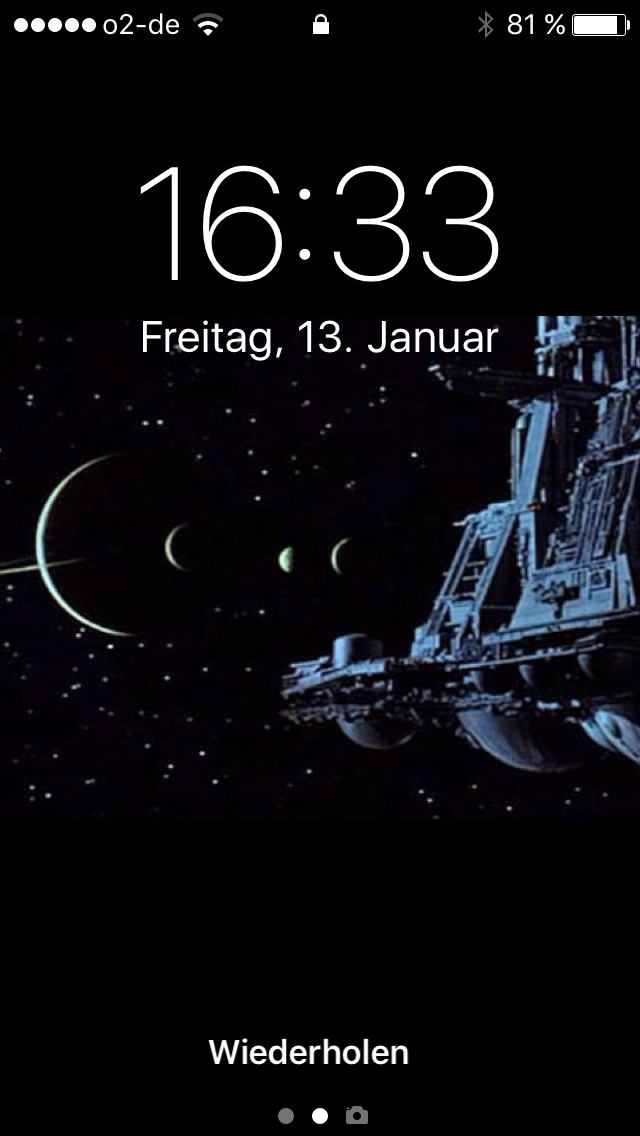Viewport: 640px width, 1136px height.
Task: Tap the Wiederholen text to retry
Action: coord(309,1052)
